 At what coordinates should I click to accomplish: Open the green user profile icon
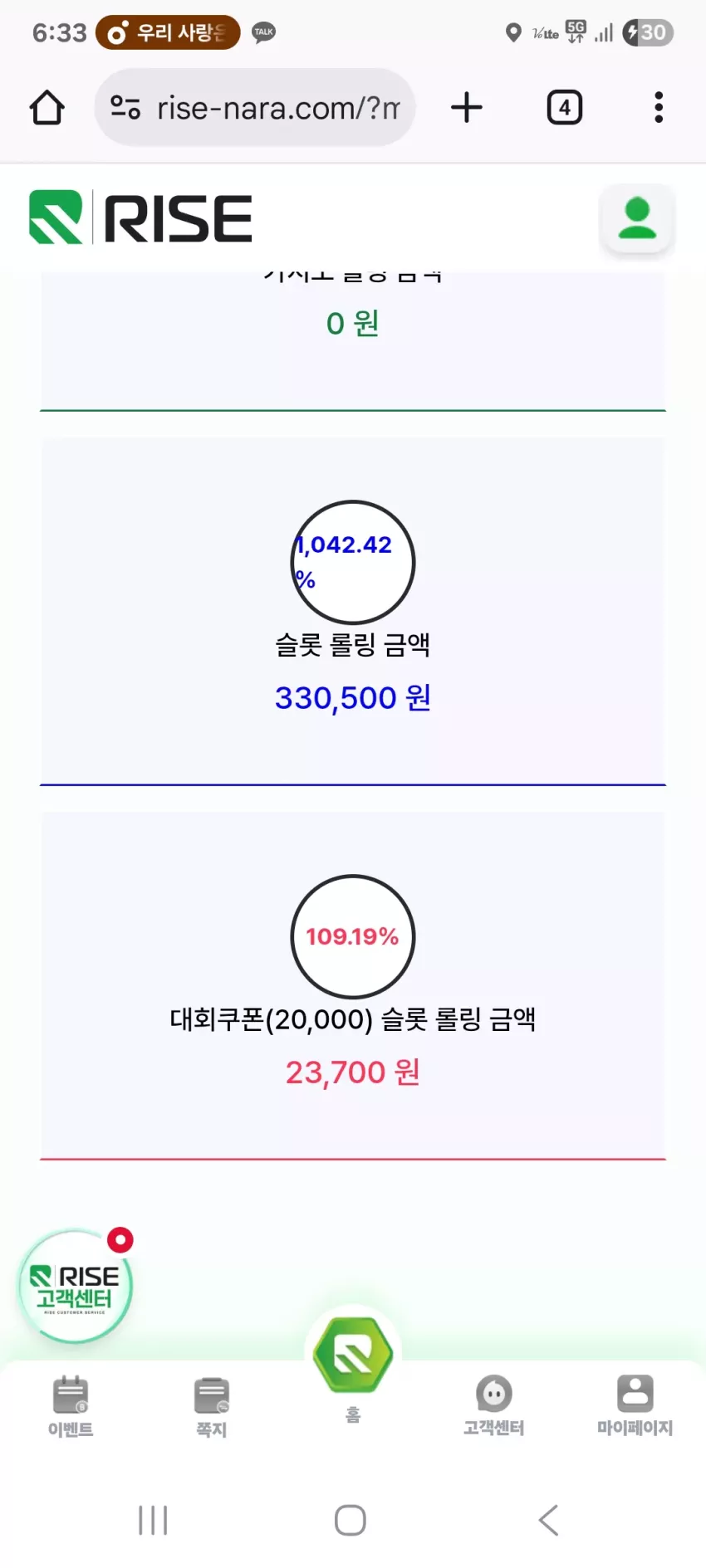click(x=637, y=218)
